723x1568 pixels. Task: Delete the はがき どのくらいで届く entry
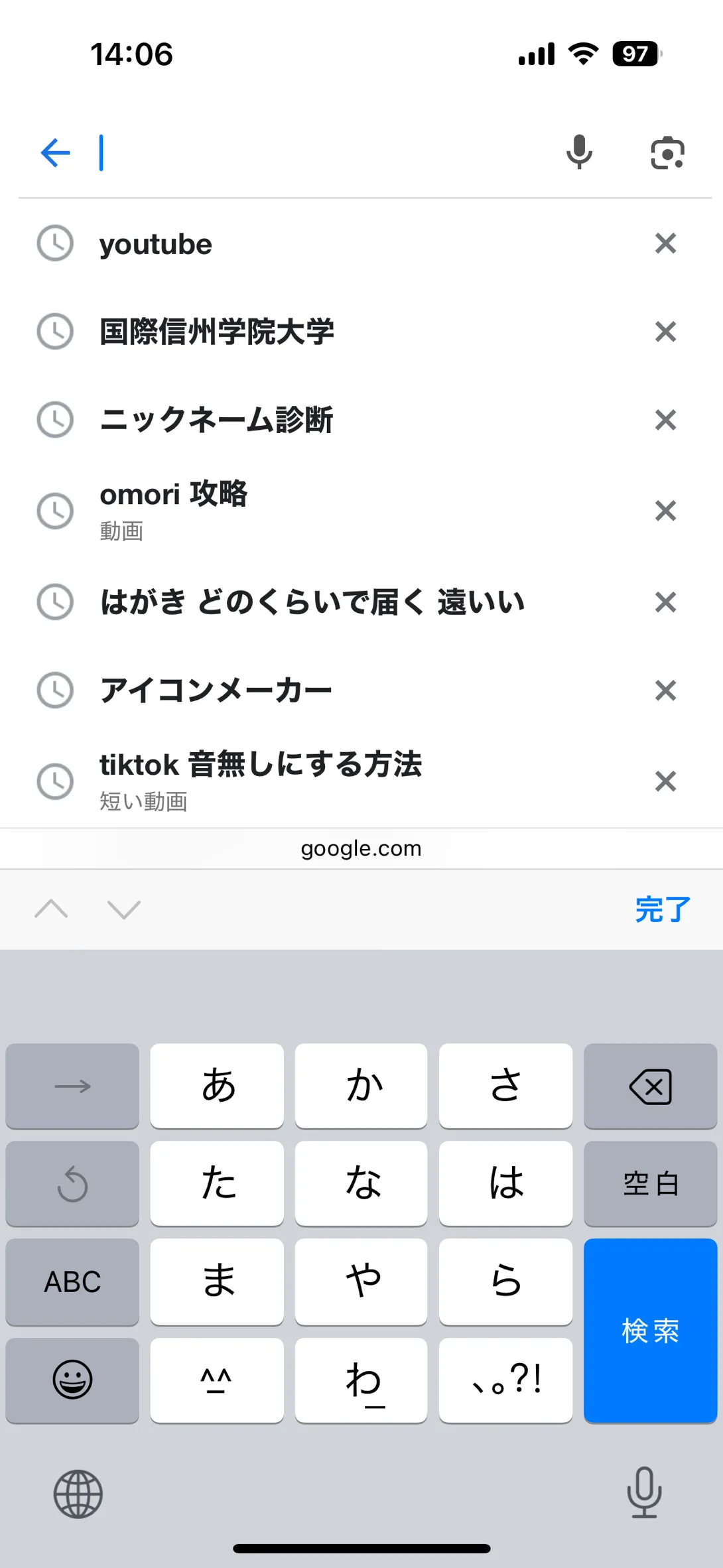[665, 602]
